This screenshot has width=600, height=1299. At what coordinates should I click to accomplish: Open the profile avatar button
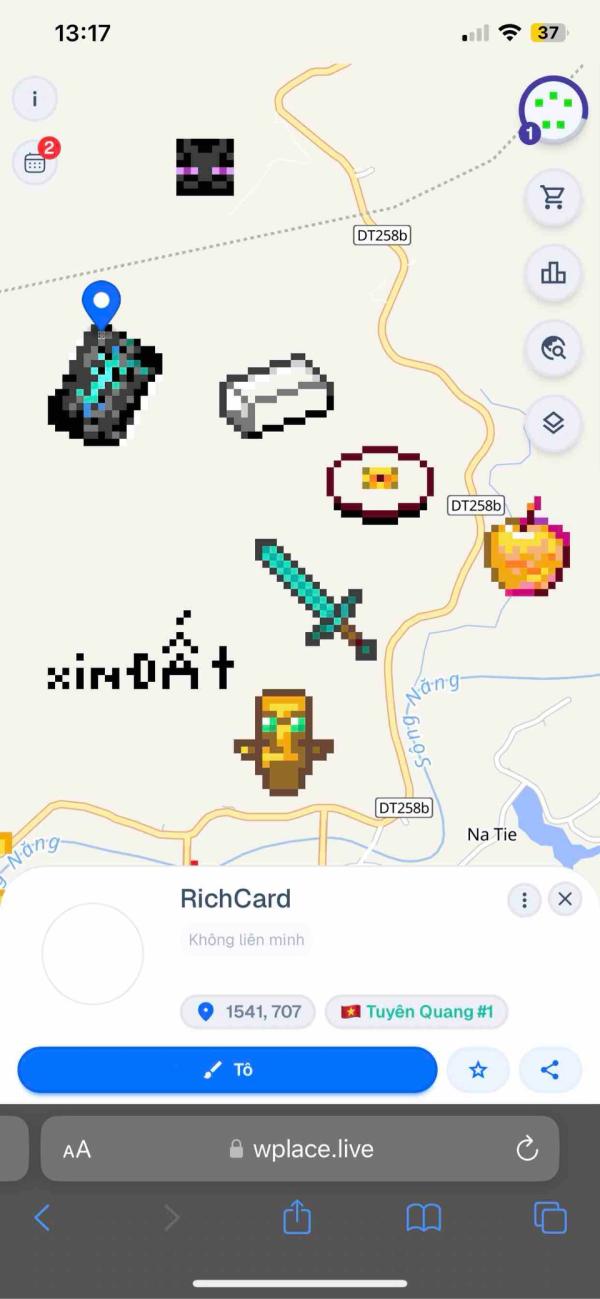tap(552, 108)
